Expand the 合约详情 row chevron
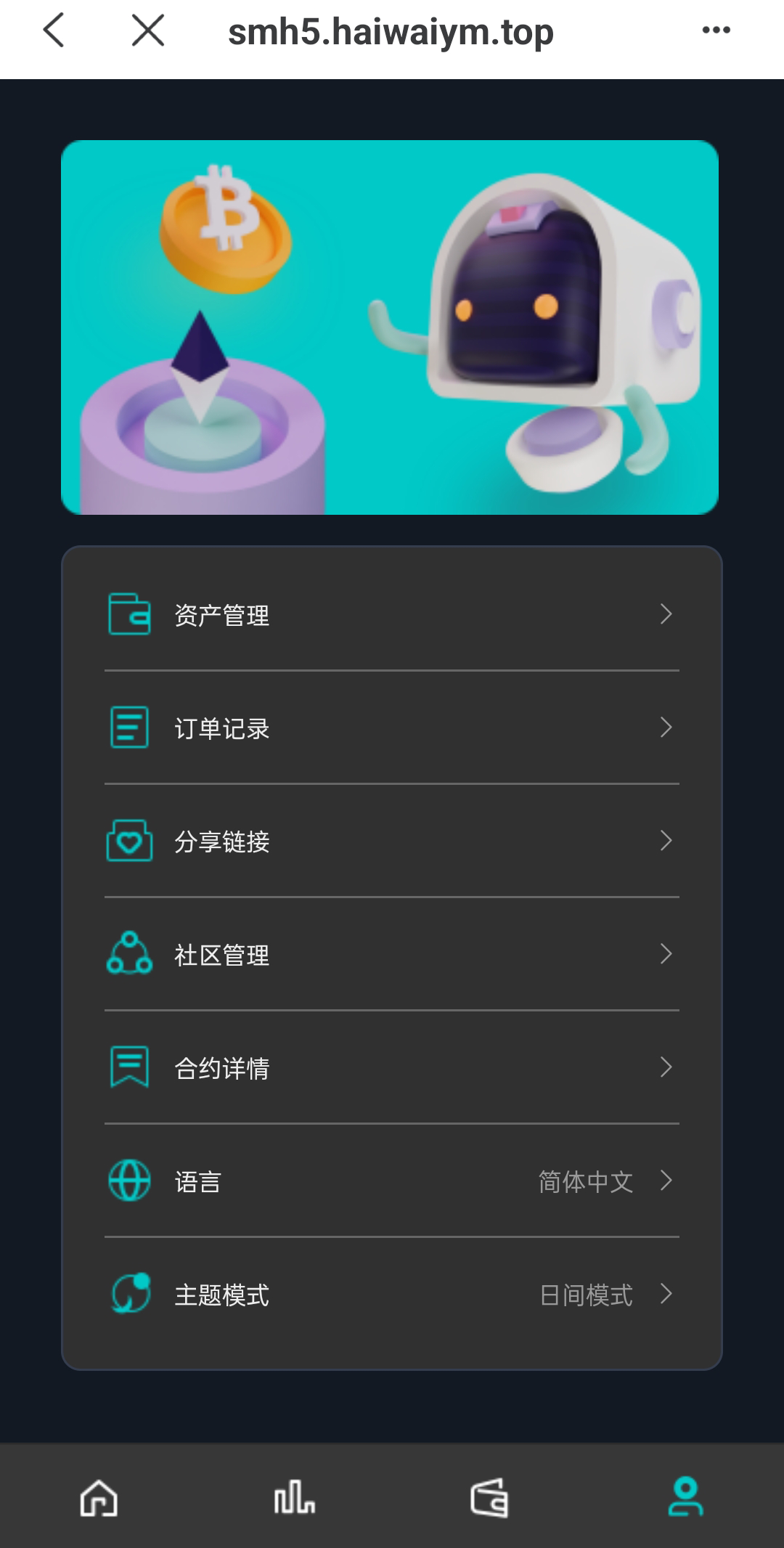The image size is (784, 1548). coord(666,1067)
